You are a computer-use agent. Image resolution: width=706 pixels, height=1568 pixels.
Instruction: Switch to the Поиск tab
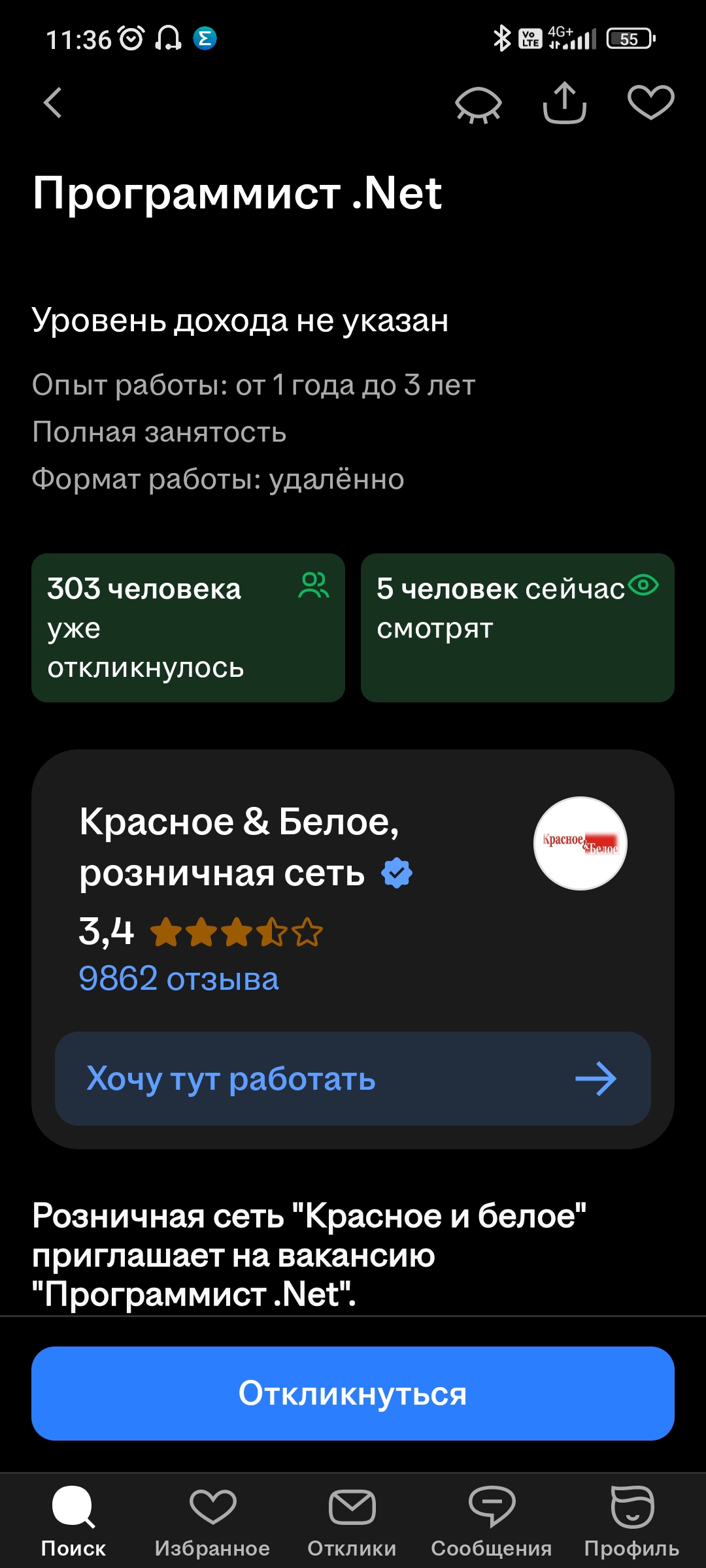(73, 1522)
